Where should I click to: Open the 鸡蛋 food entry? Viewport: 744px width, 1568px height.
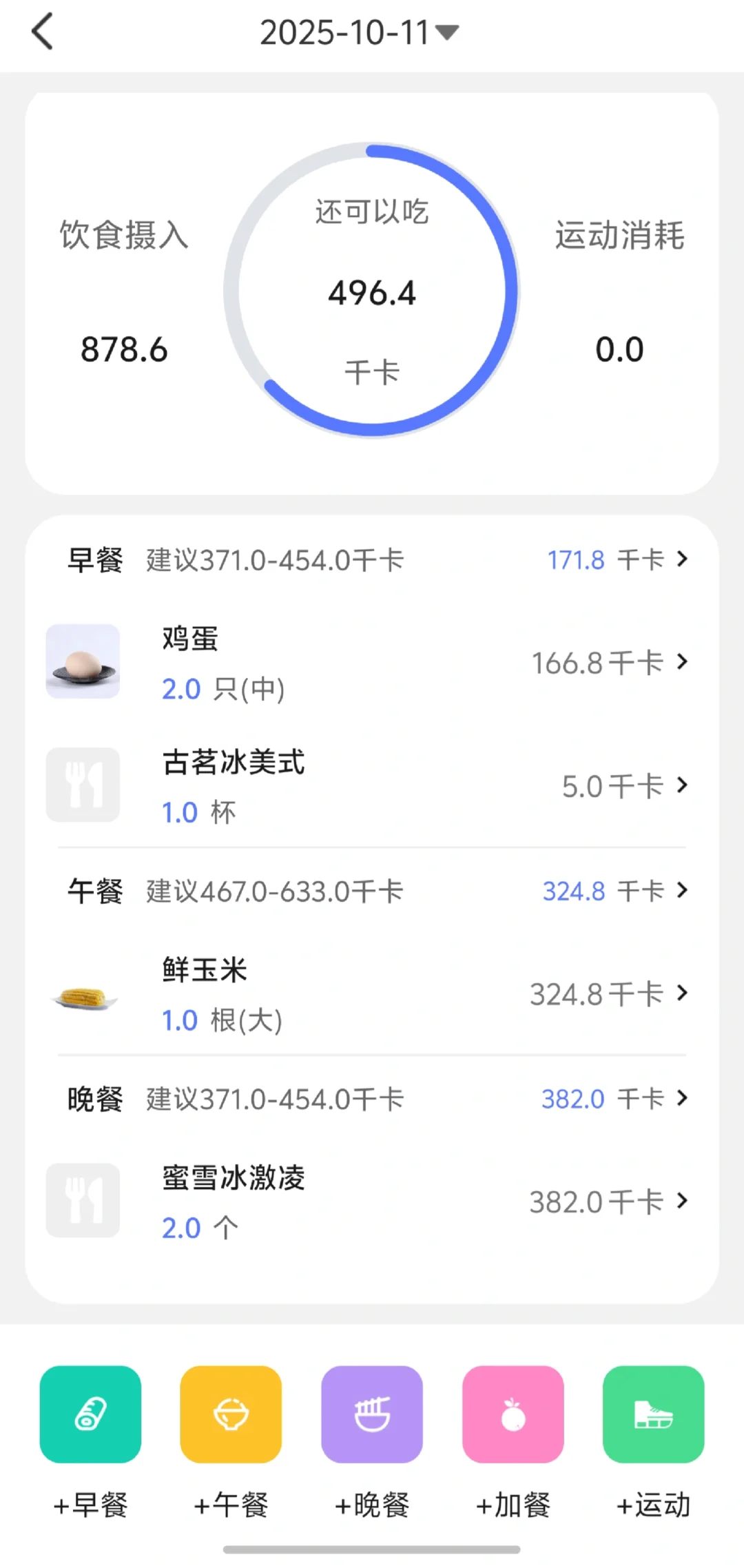(372, 662)
